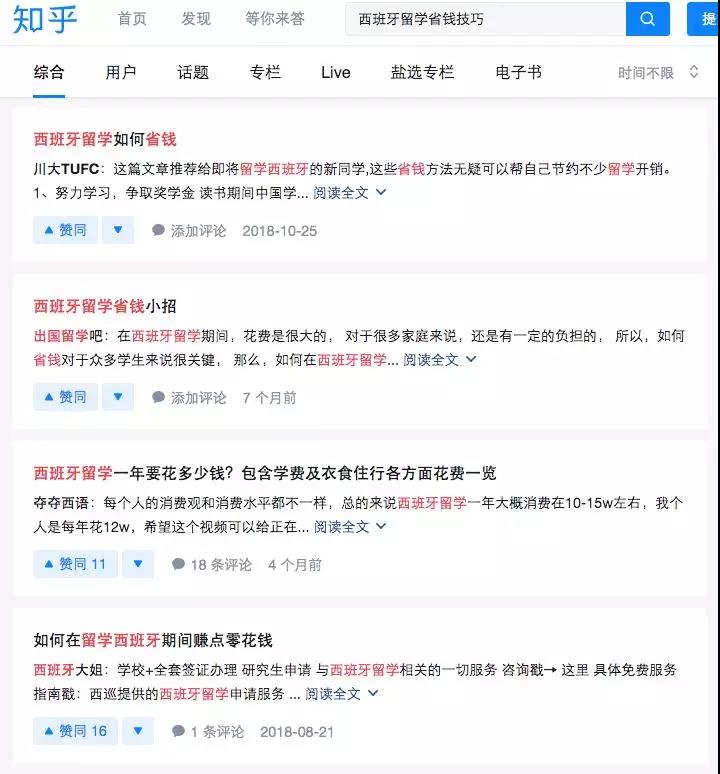Image resolution: width=720 pixels, height=774 pixels.
Task: Upvote 赞同 11 on 夺夺西语's answer
Action: pos(74,564)
